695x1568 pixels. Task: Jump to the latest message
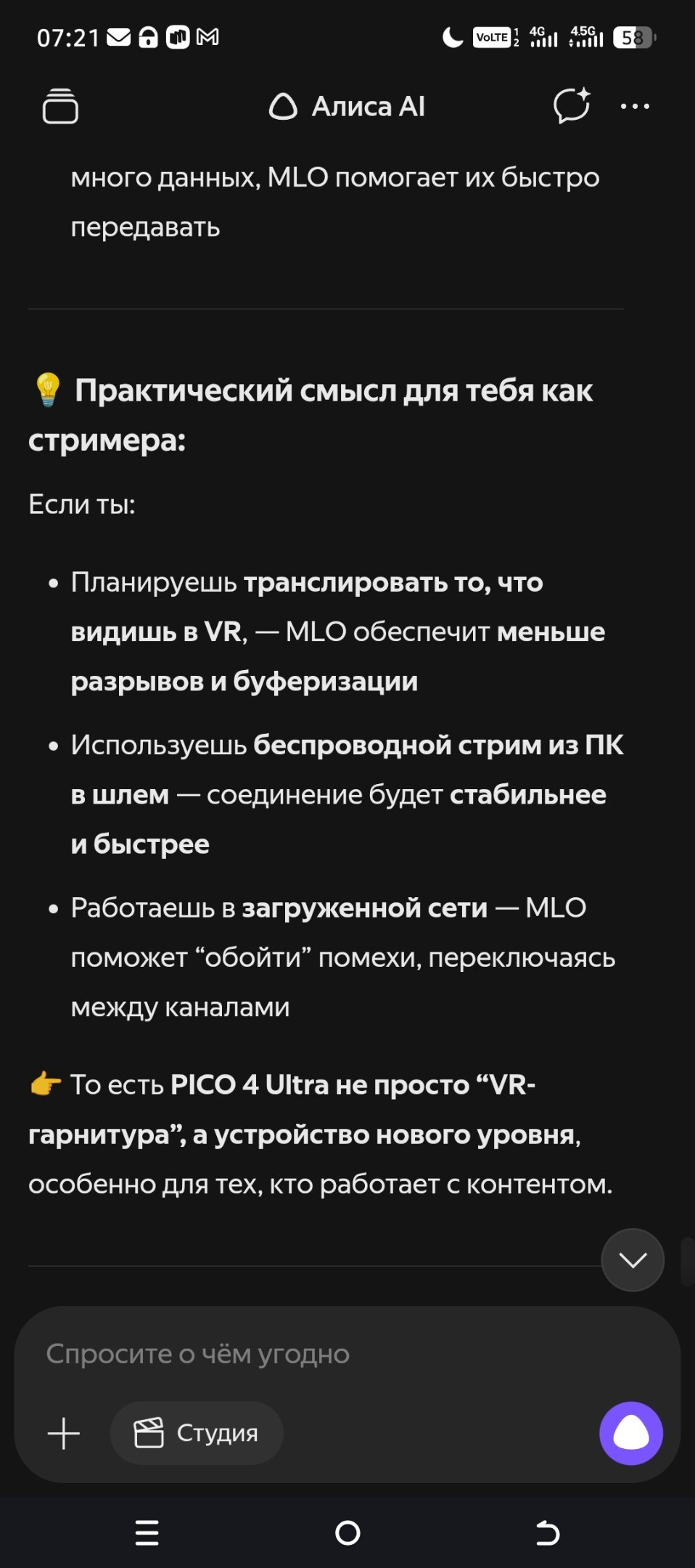point(632,1259)
